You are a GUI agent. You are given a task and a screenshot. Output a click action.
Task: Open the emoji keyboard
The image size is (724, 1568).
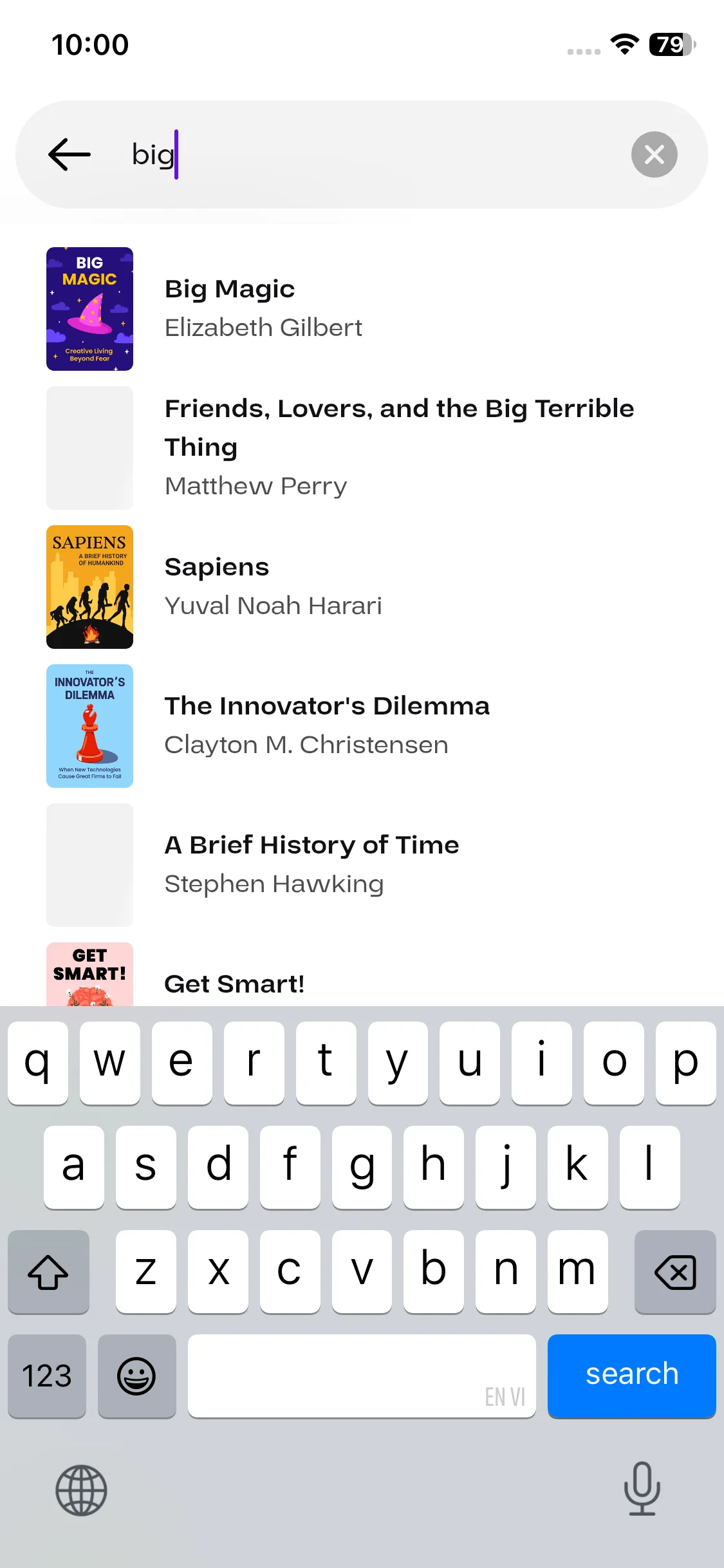pyautogui.click(x=136, y=1376)
